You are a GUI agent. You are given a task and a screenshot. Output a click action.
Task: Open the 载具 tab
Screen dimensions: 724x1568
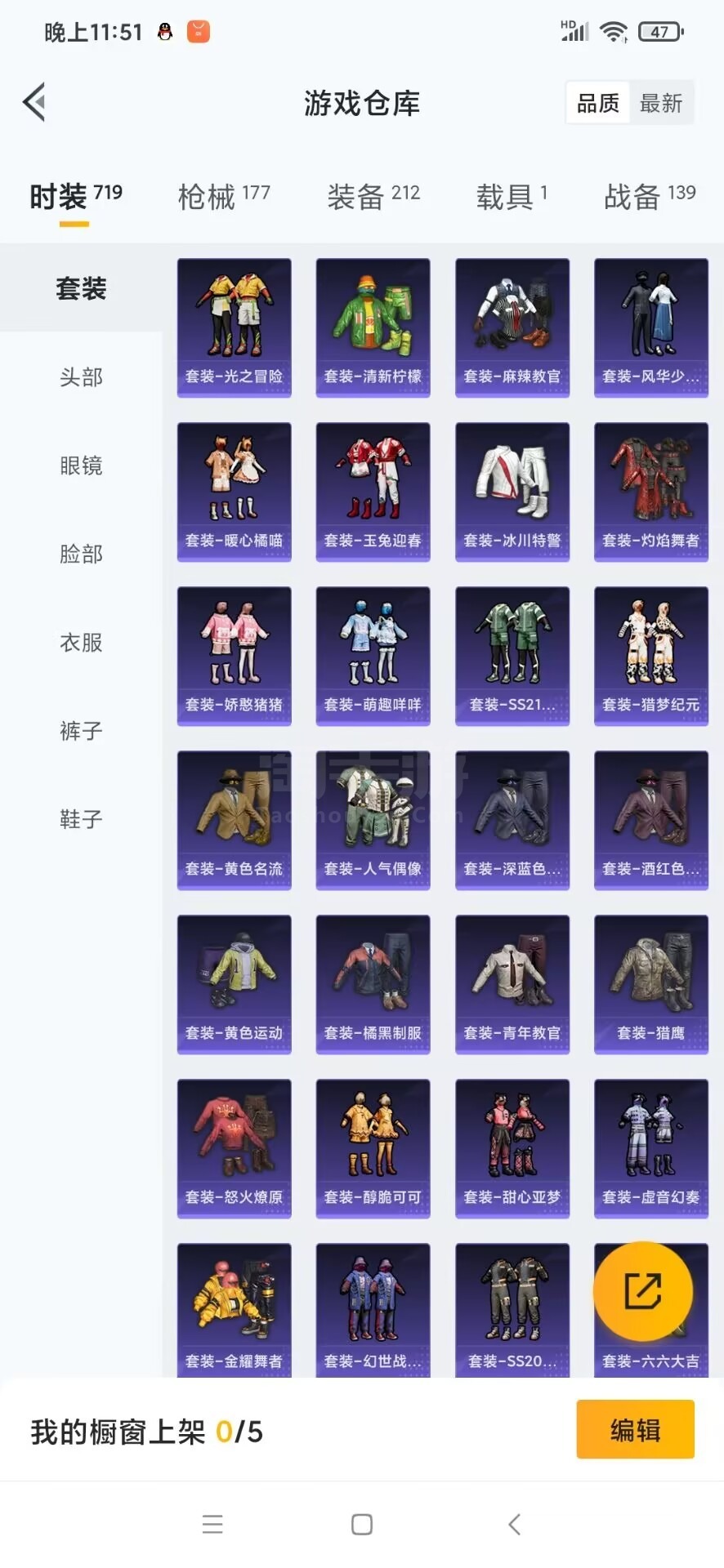pyautogui.click(x=512, y=197)
